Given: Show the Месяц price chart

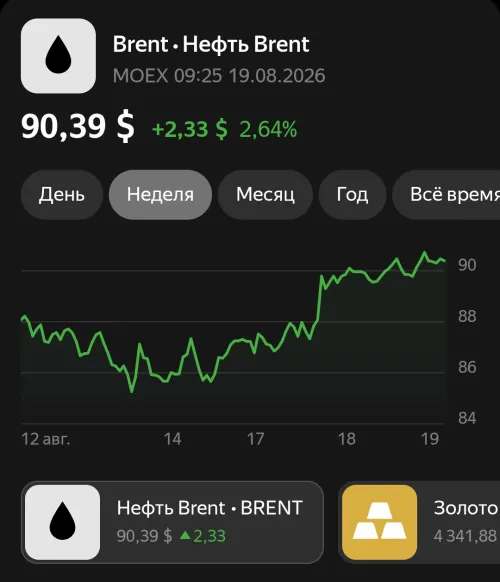Looking at the screenshot, I should tap(265, 194).
